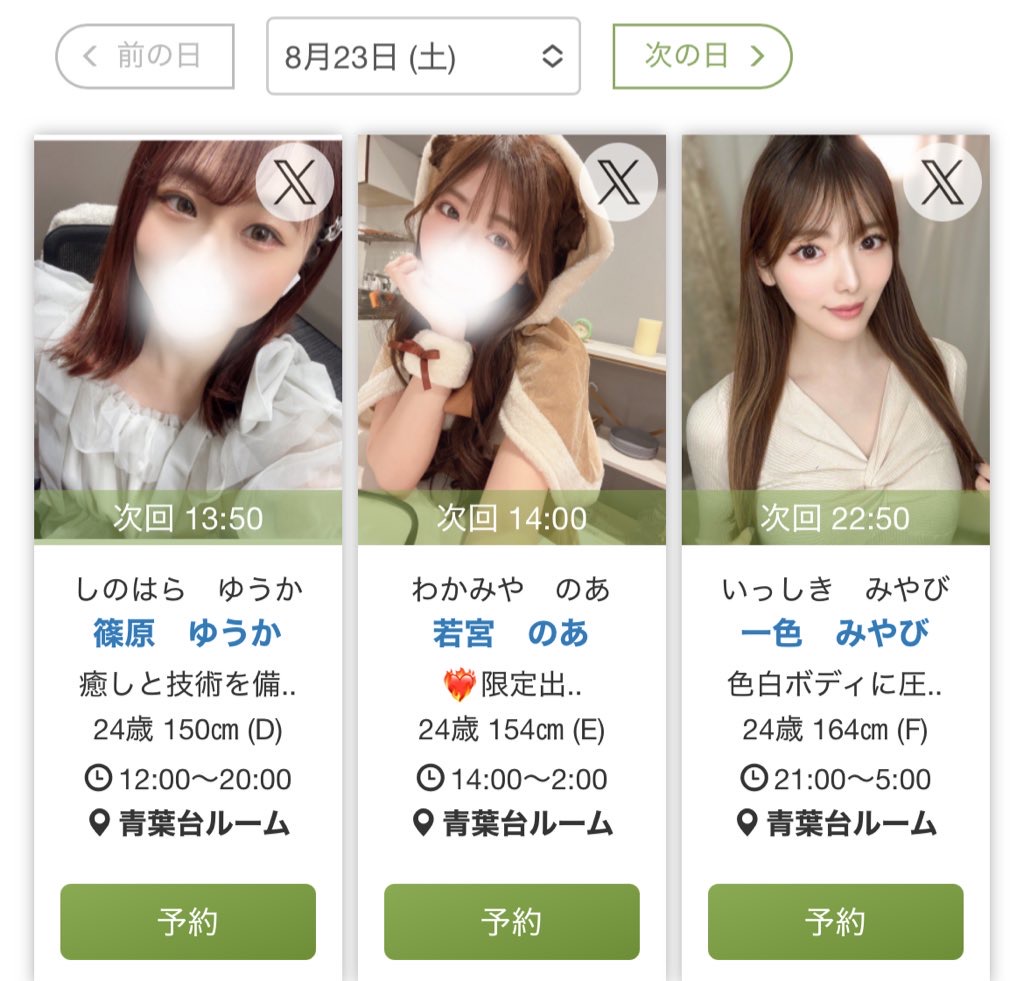Tap the 一色 みやび name link

[x=835, y=633]
